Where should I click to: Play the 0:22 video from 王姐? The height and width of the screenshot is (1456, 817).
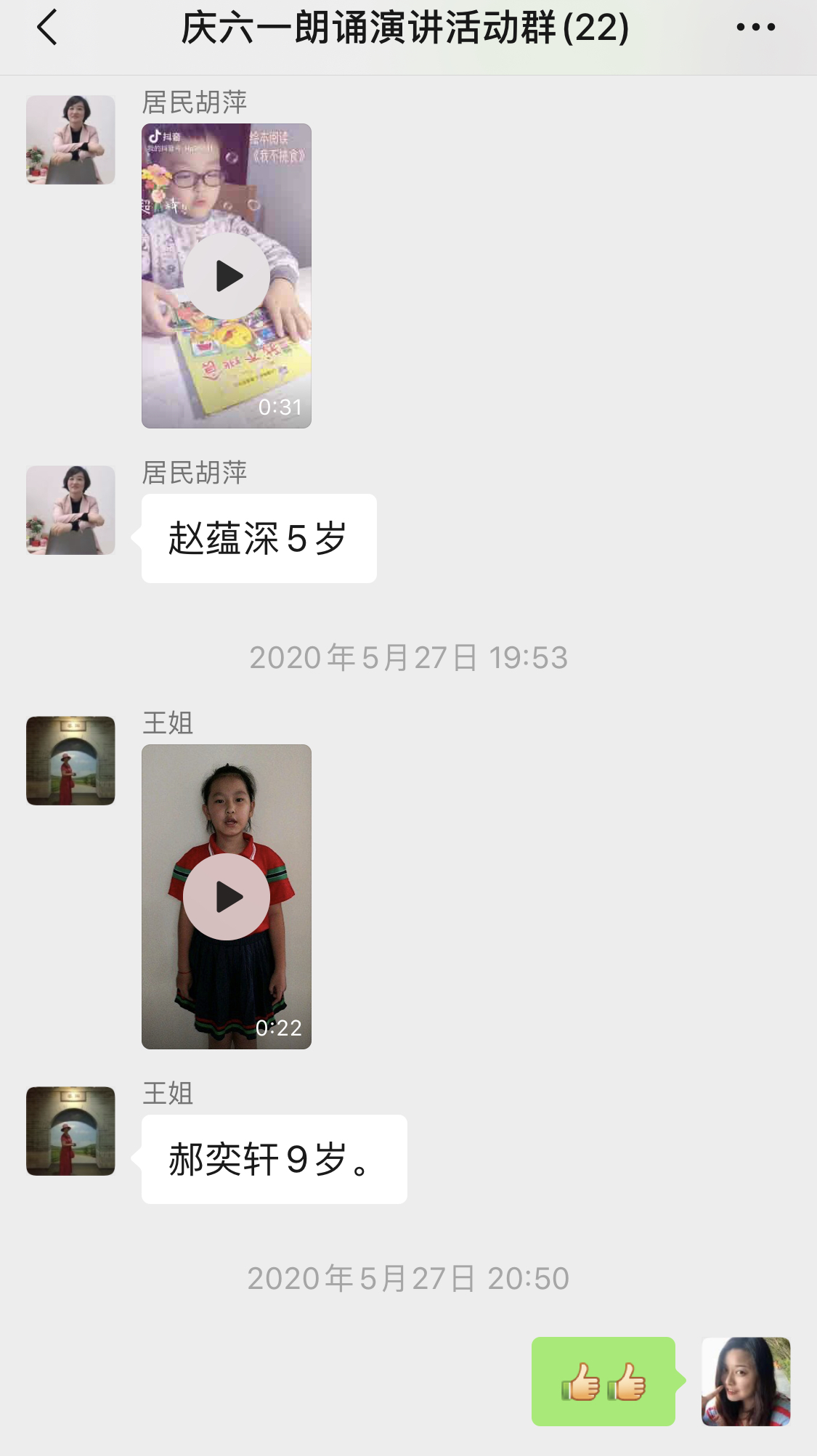pos(226,897)
